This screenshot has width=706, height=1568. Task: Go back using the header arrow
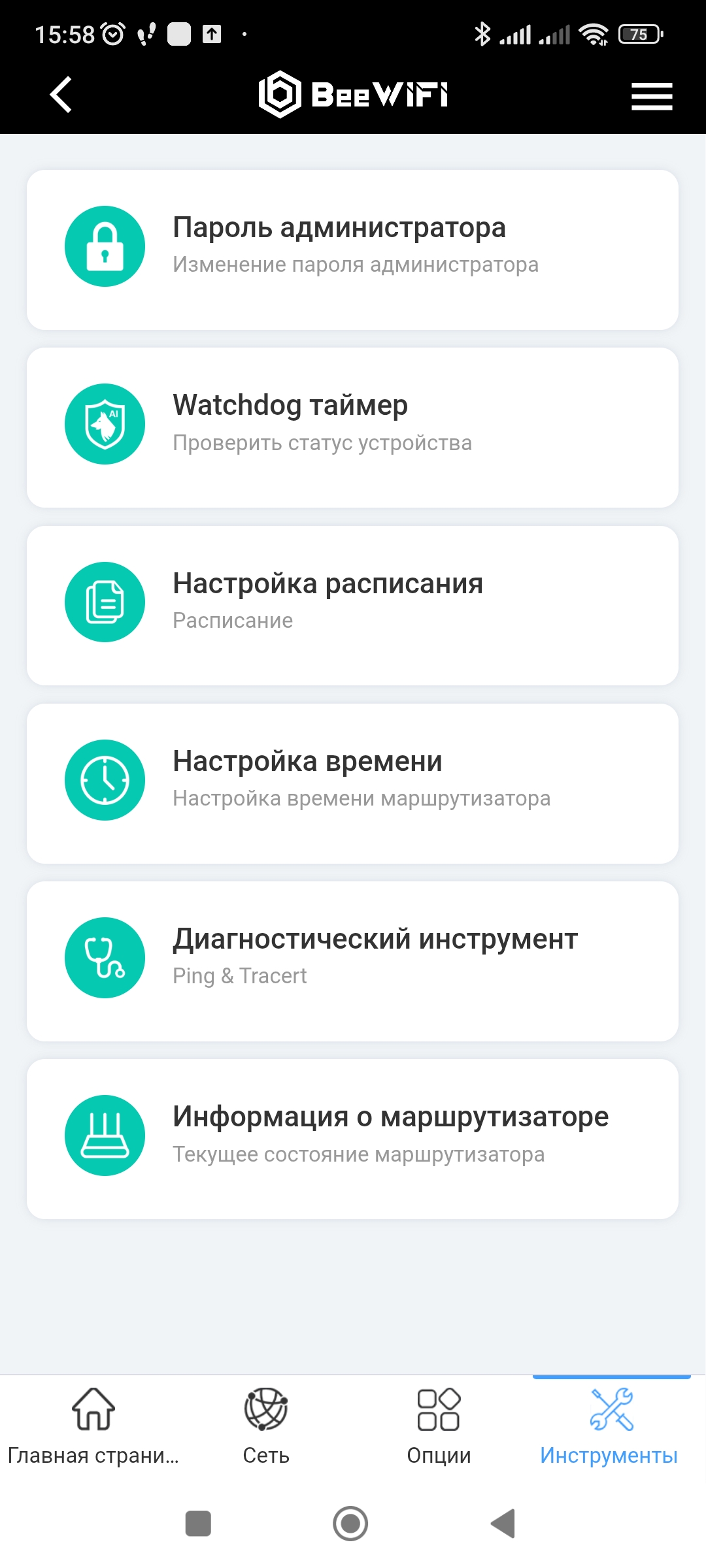coord(61,95)
